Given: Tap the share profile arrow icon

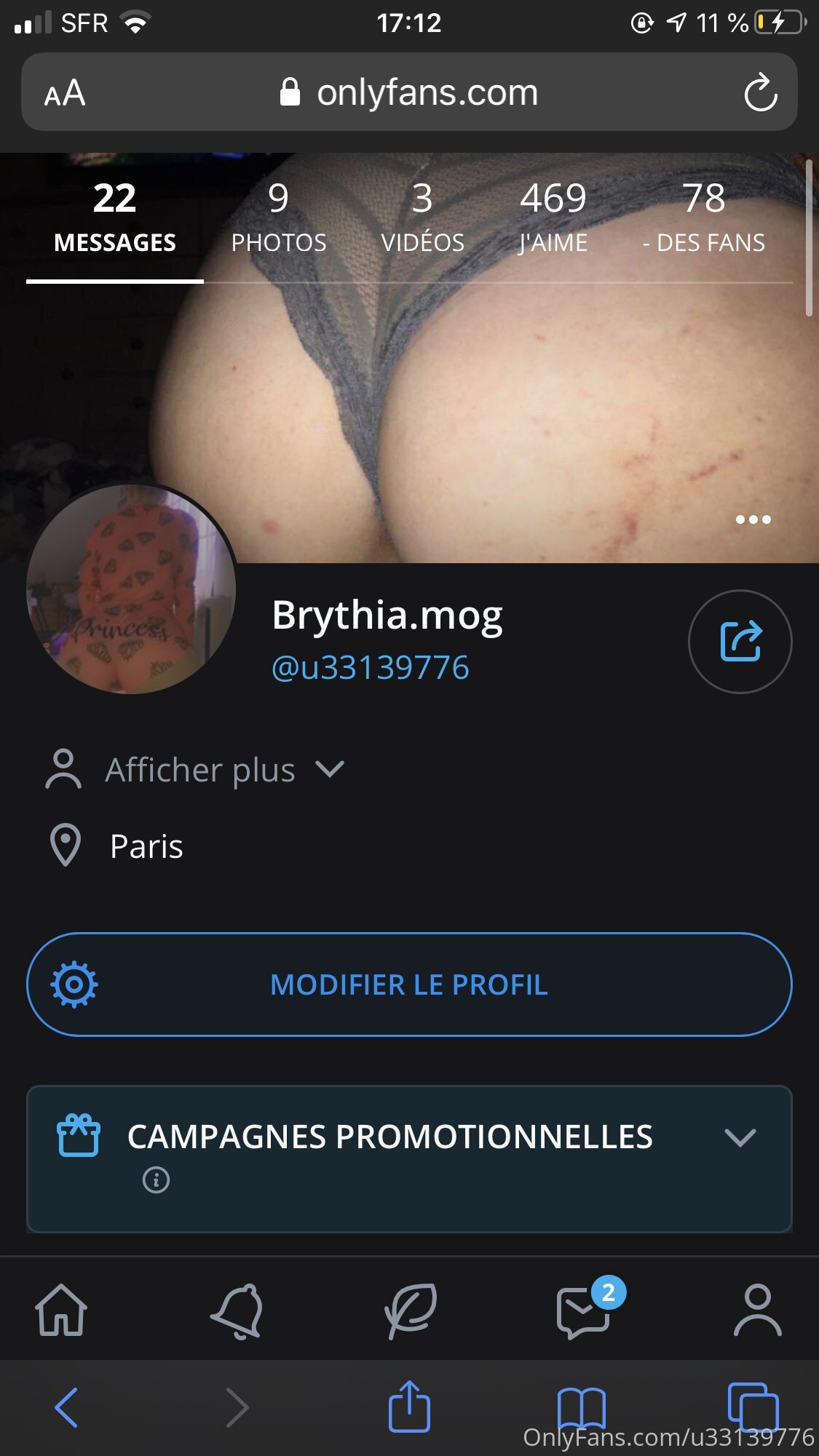Looking at the screenshot, I should pyautogui.click(x=739, y=640).
